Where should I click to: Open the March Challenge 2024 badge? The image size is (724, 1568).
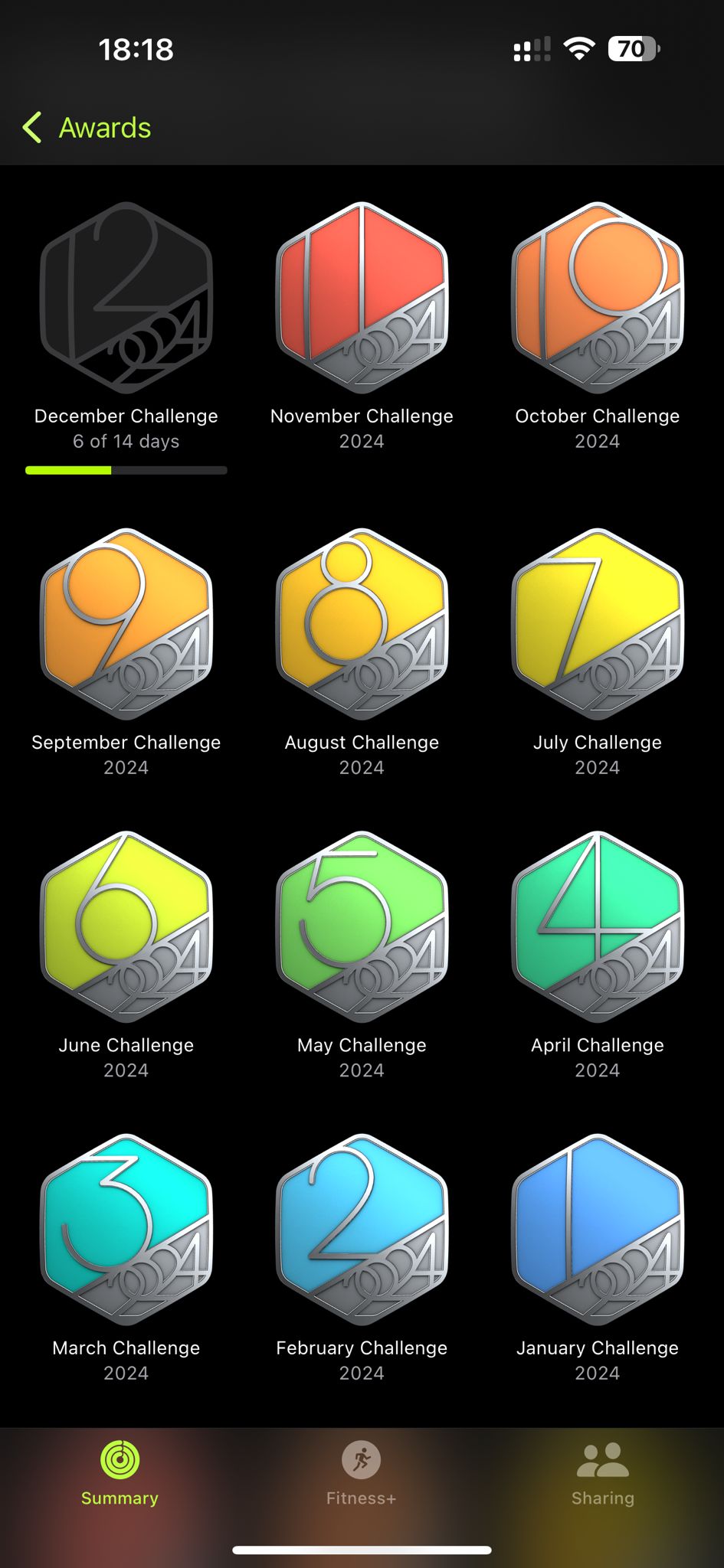[x=126, y=1229]
